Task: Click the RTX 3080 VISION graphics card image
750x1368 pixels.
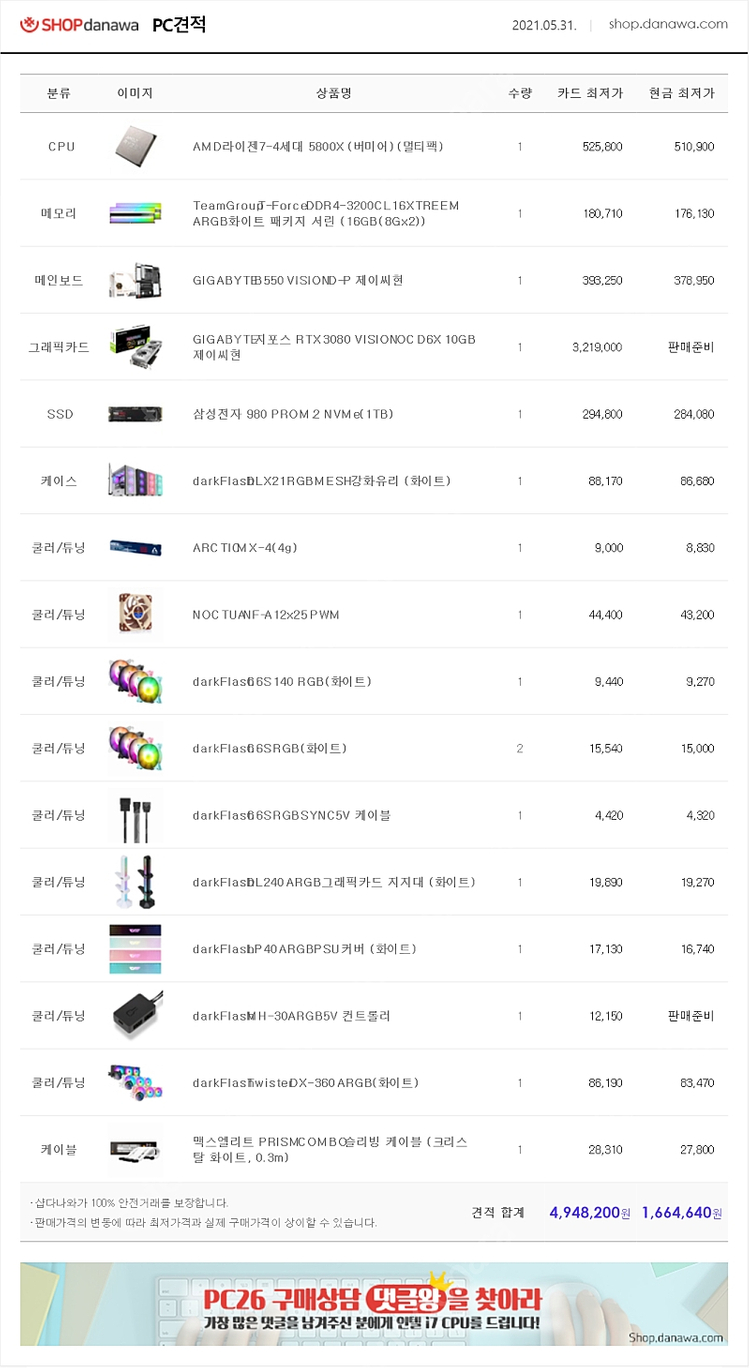Action: coord(135,347)
